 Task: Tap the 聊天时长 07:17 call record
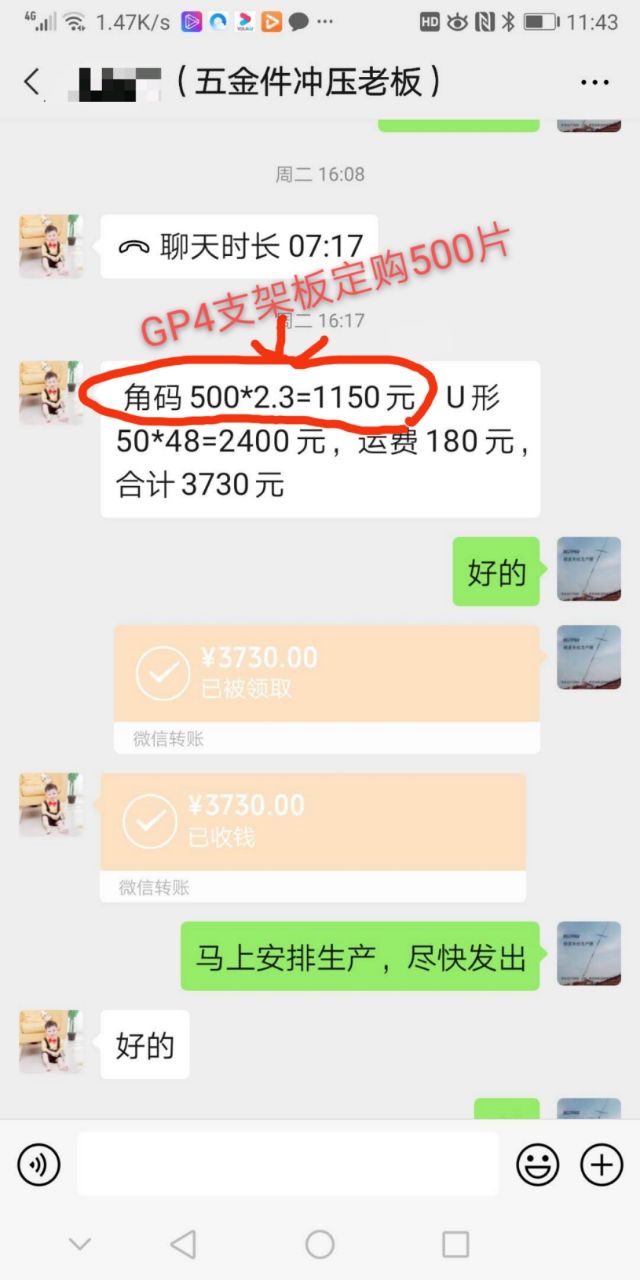[239, 246]
